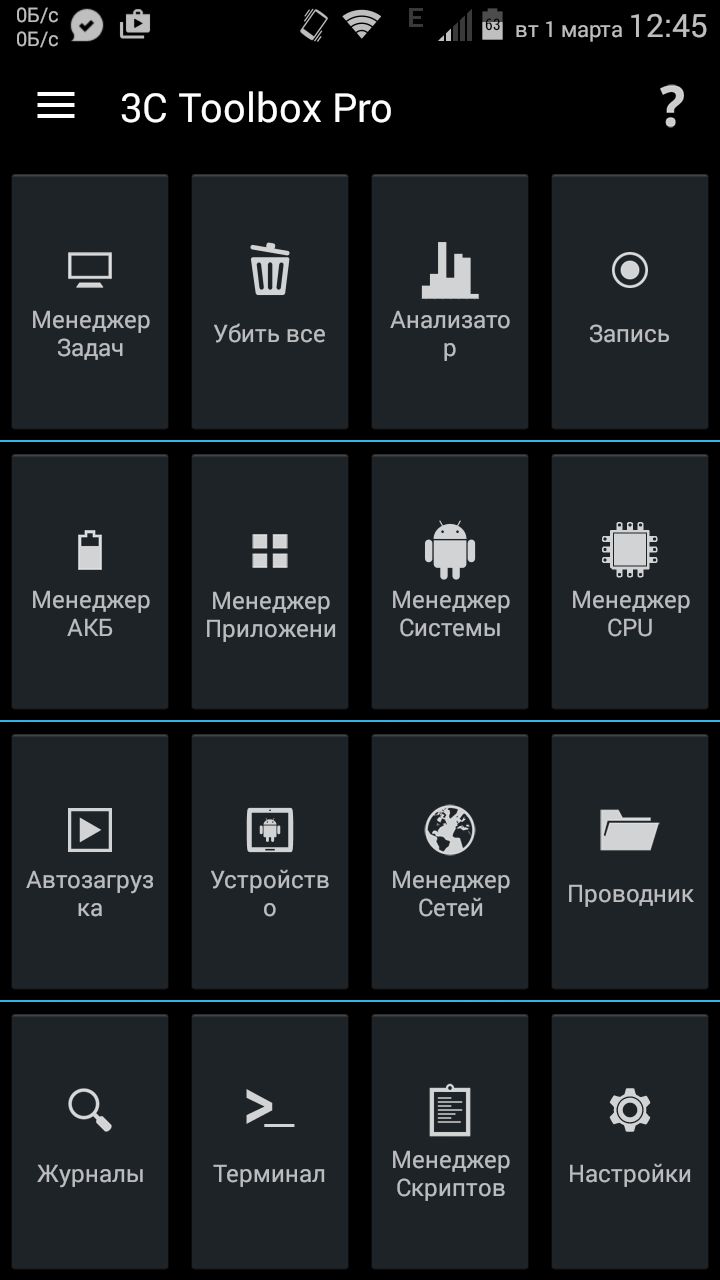Image resolution: width=720 pixels, height=1280 pixels.
Task: Open Менеджер Сетей tile
Action: point(450,862)
